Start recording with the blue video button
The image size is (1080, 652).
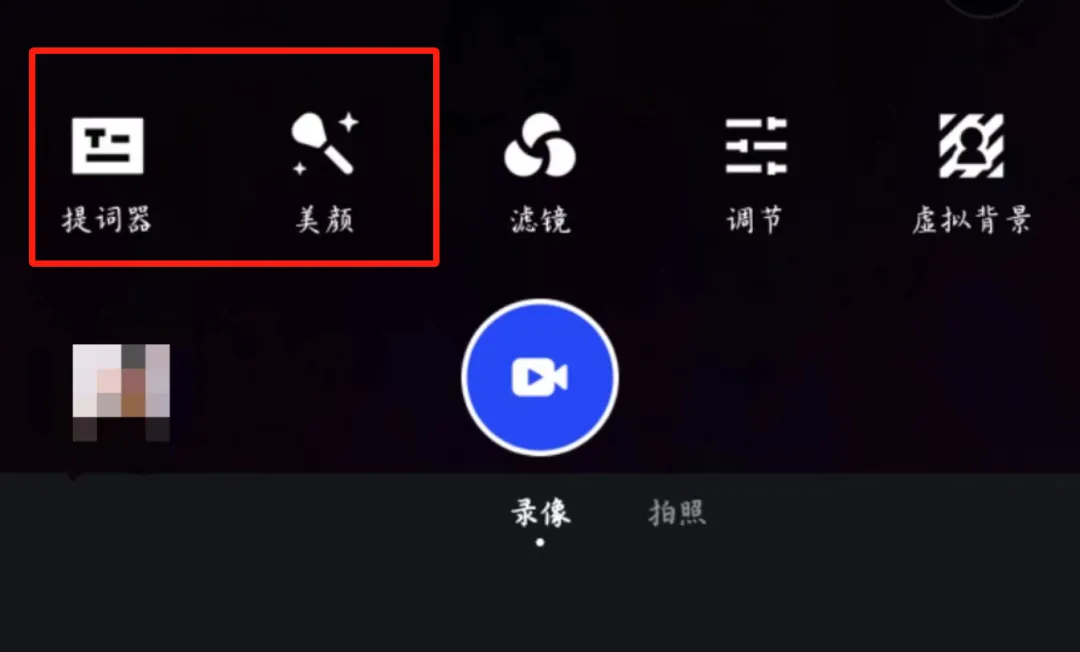(540, 377)
